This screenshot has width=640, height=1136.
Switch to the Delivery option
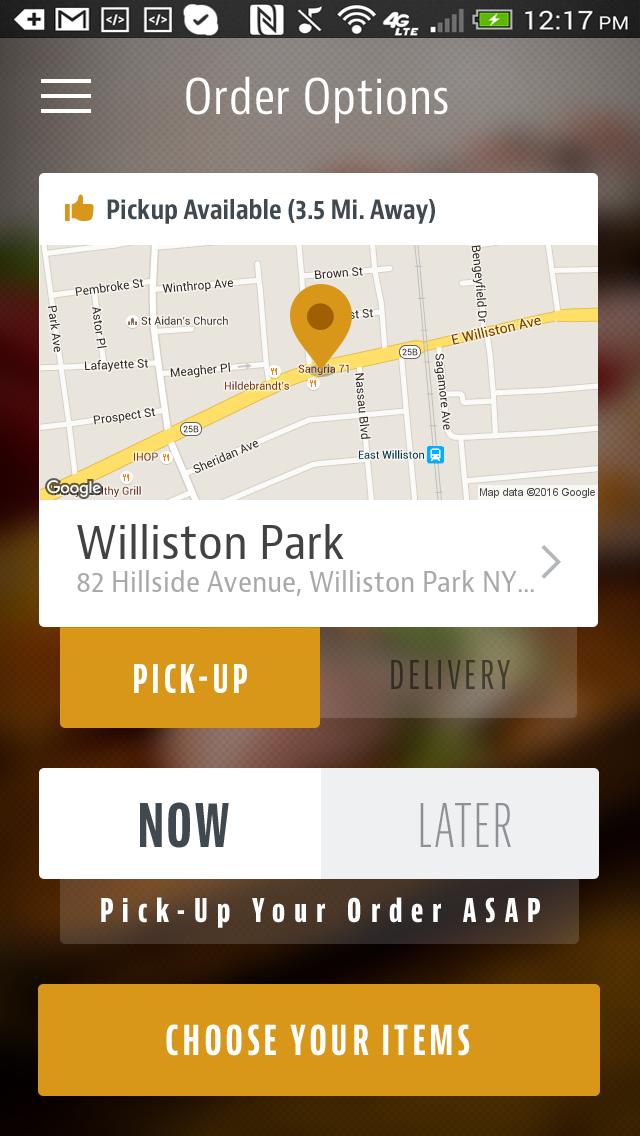tap(449, 675)
